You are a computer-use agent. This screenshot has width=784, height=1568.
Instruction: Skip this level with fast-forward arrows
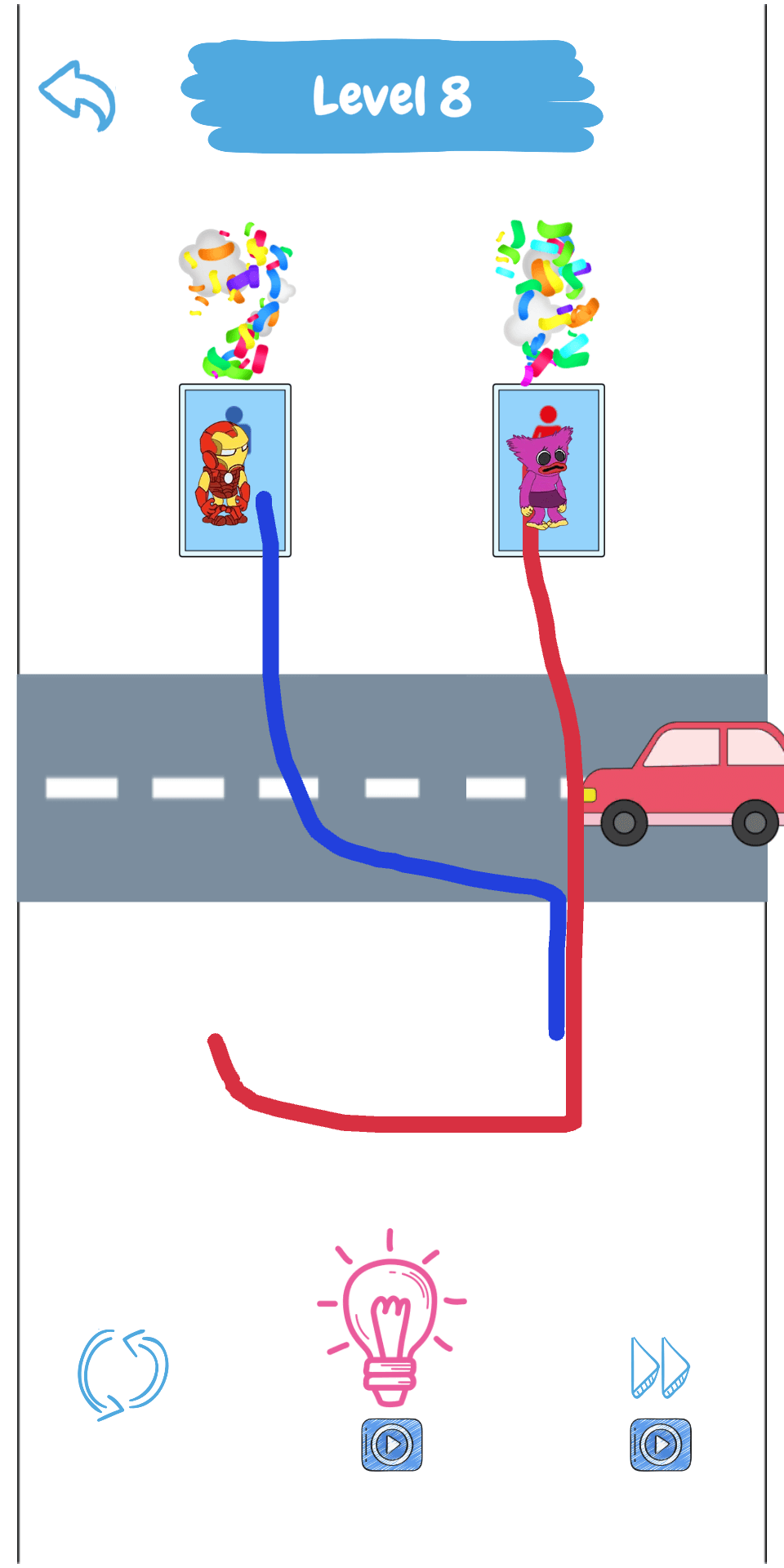pyautogui.click(x=660, y=1367)
